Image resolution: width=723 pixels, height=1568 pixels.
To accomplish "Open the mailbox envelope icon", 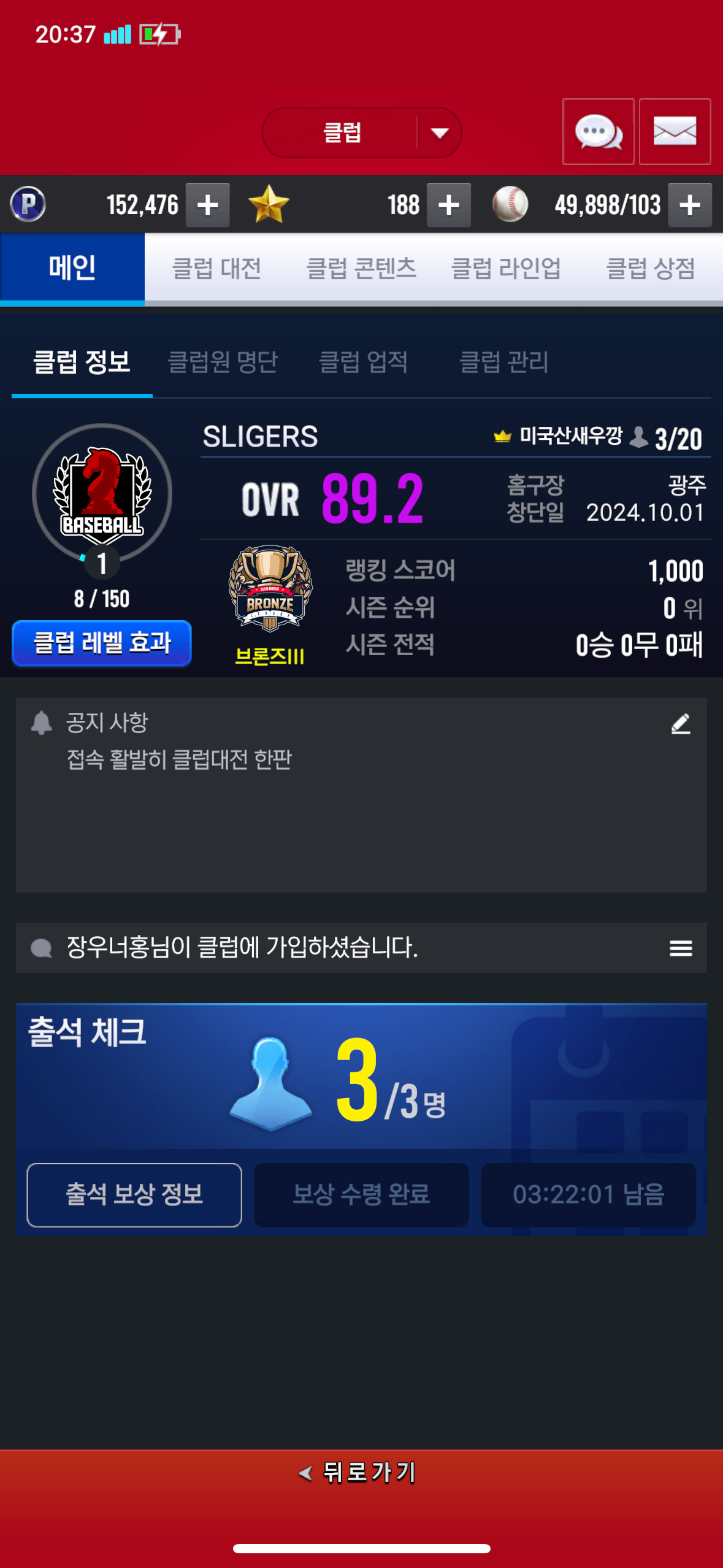I will click(x=675, y=132).
